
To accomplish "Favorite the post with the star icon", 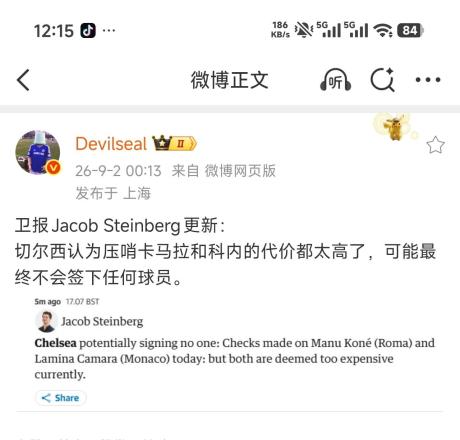I will point(435,145).
